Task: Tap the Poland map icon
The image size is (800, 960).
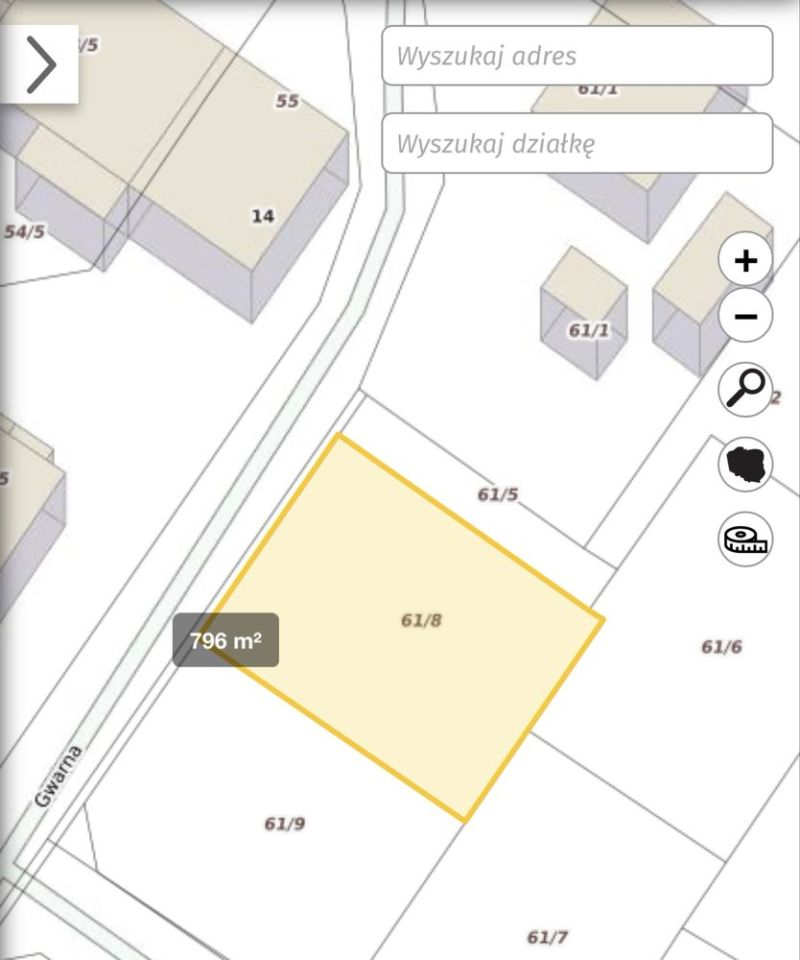Action: [x=745, y=465]
